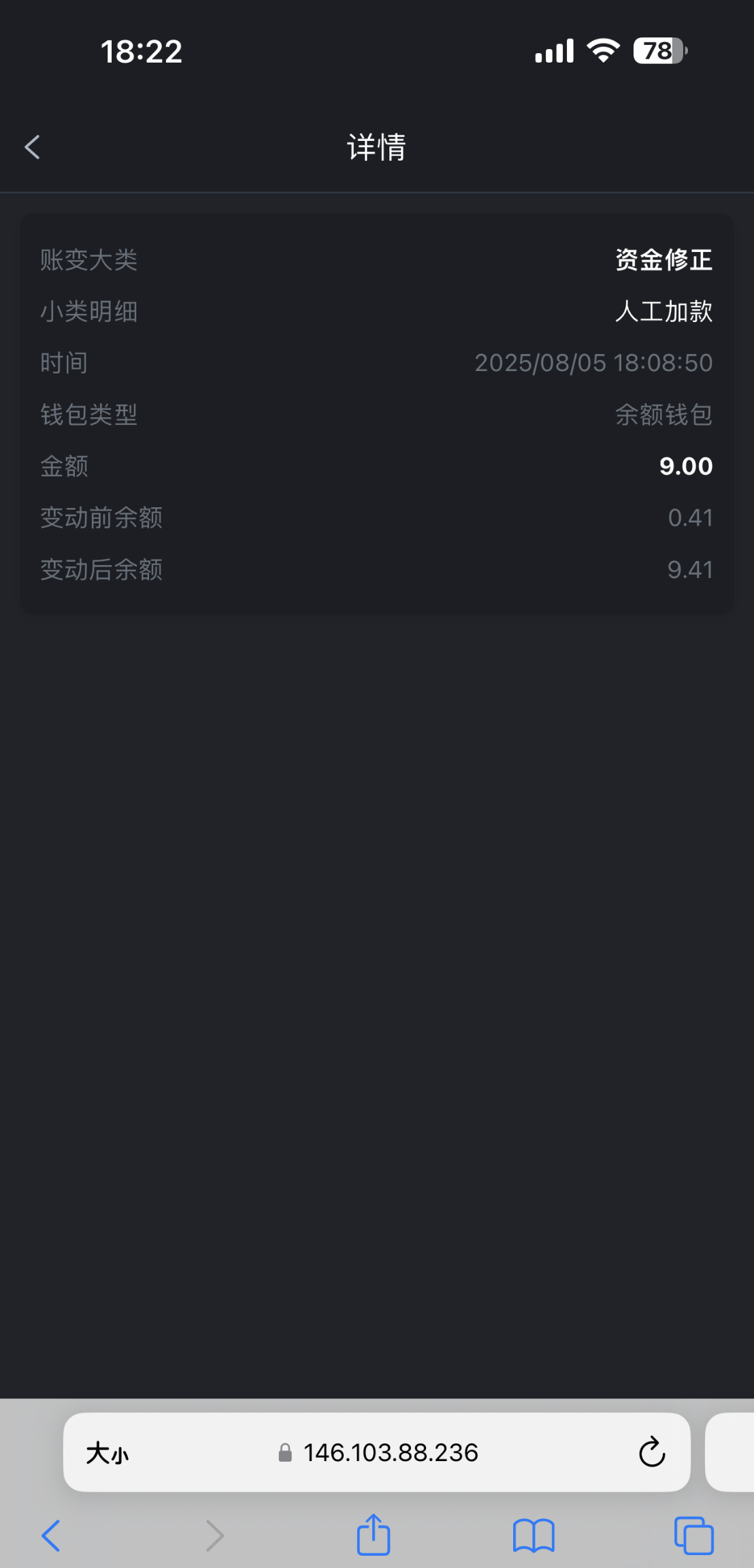This screenshot has width=754, height=1568.
Task: Navigate back in Safari toolbar
Action: click(x=51, y=1535)
